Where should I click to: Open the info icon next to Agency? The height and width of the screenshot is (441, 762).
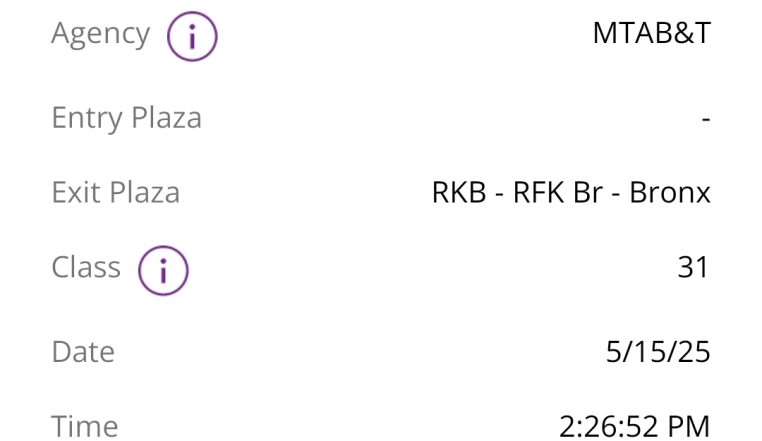pos(192,37)
